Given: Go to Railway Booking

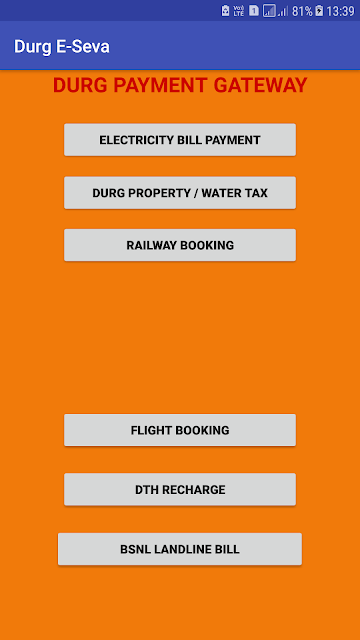Looking at the screenshot, I should point(180,245).
